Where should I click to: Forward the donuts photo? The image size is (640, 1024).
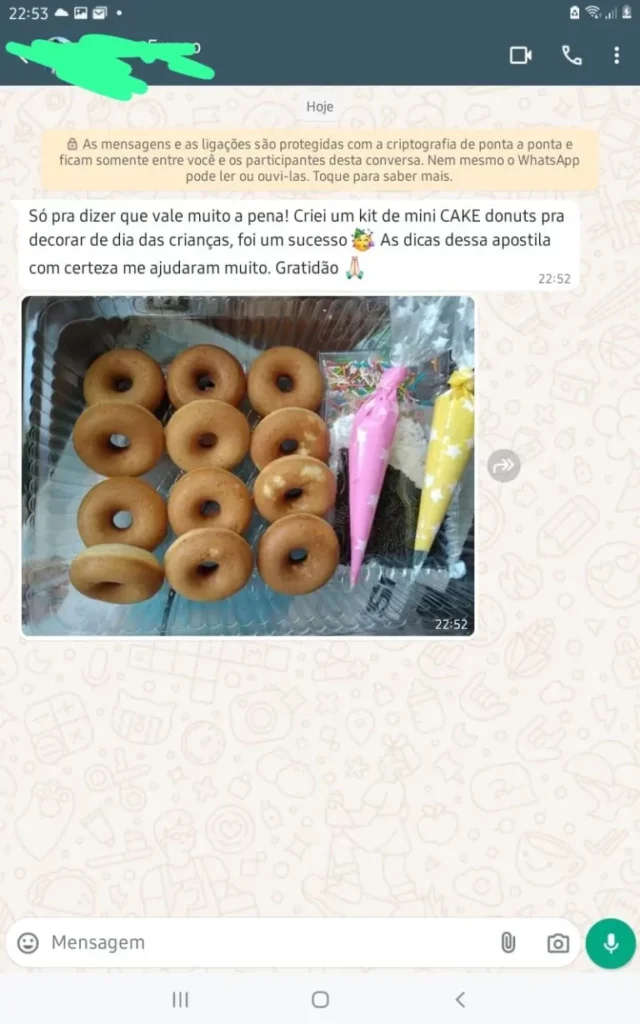pyautogui.click(x=504, y=465)
